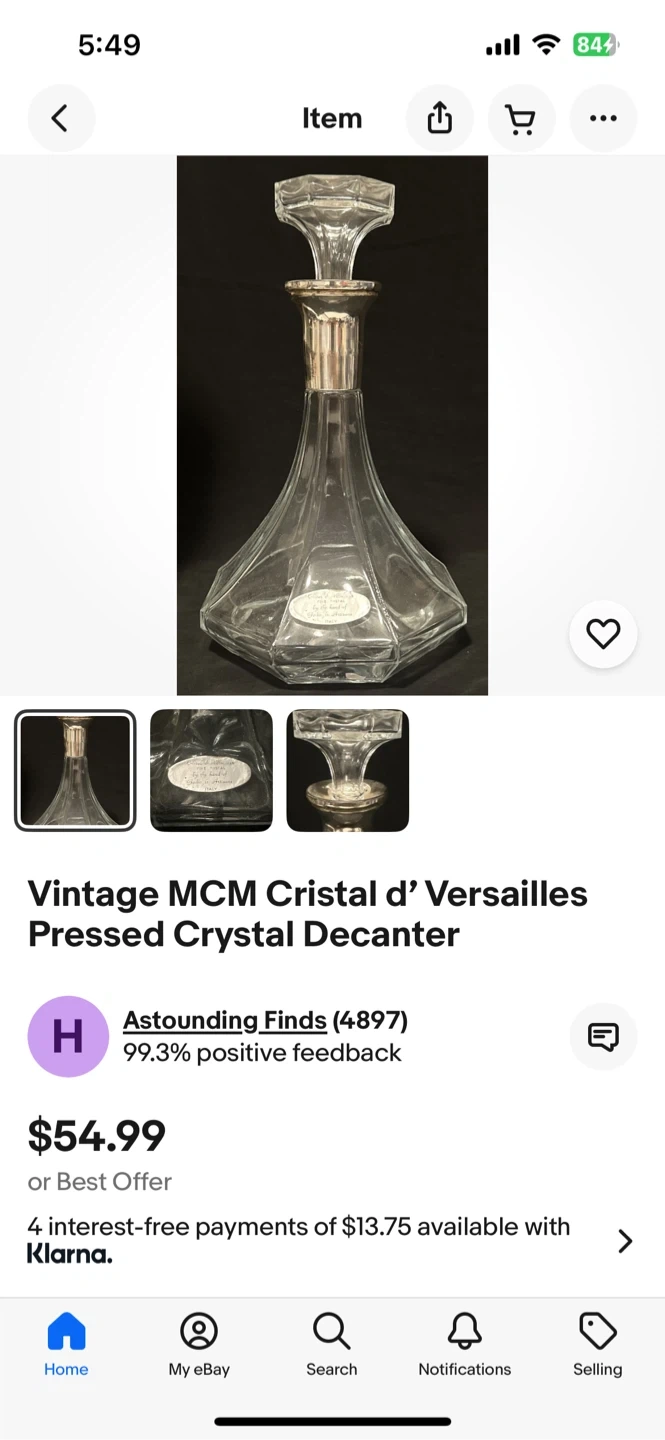Add item to watchlist with heart
This screenshot has height=1440, width=665.
602,634
